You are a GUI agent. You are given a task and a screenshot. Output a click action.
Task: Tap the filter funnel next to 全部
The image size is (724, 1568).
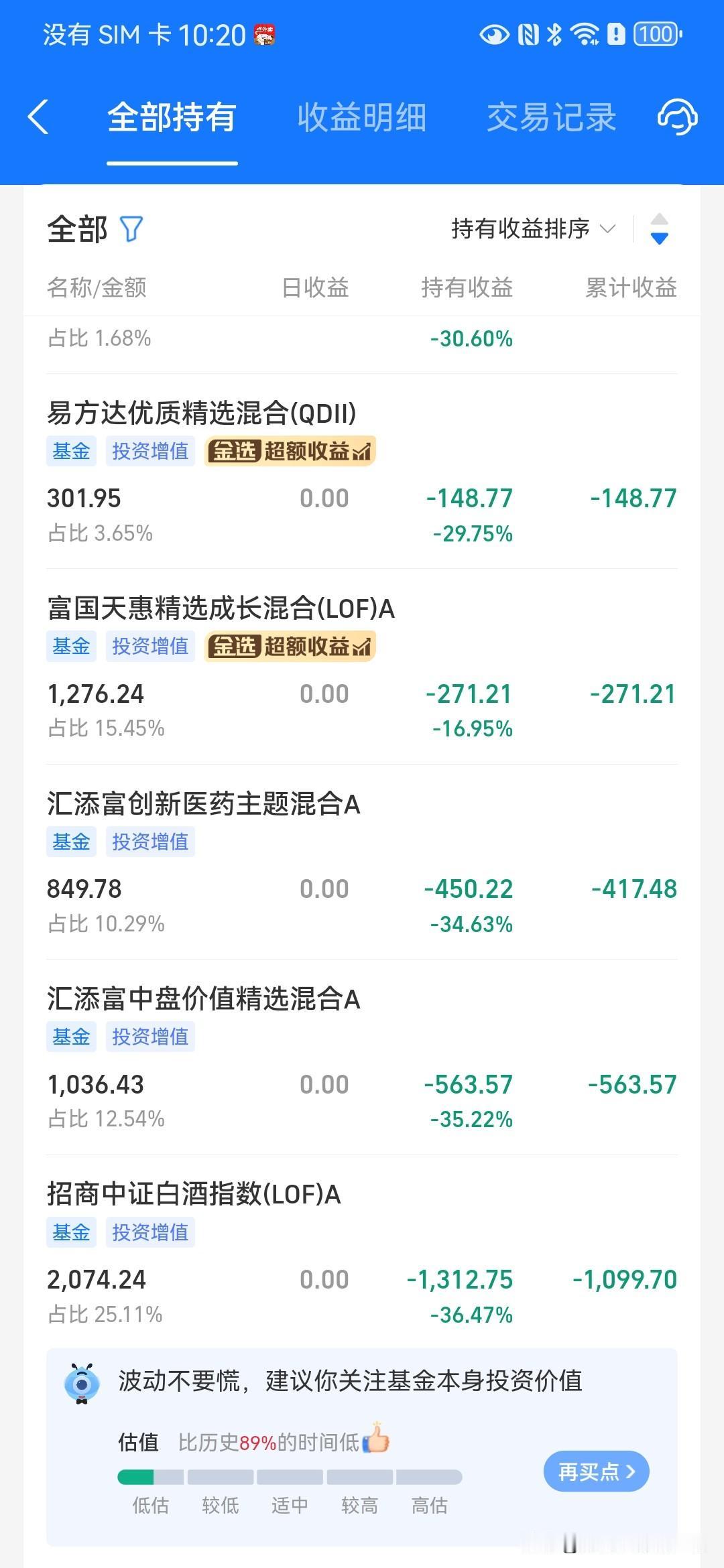click(x=131, y=229)
